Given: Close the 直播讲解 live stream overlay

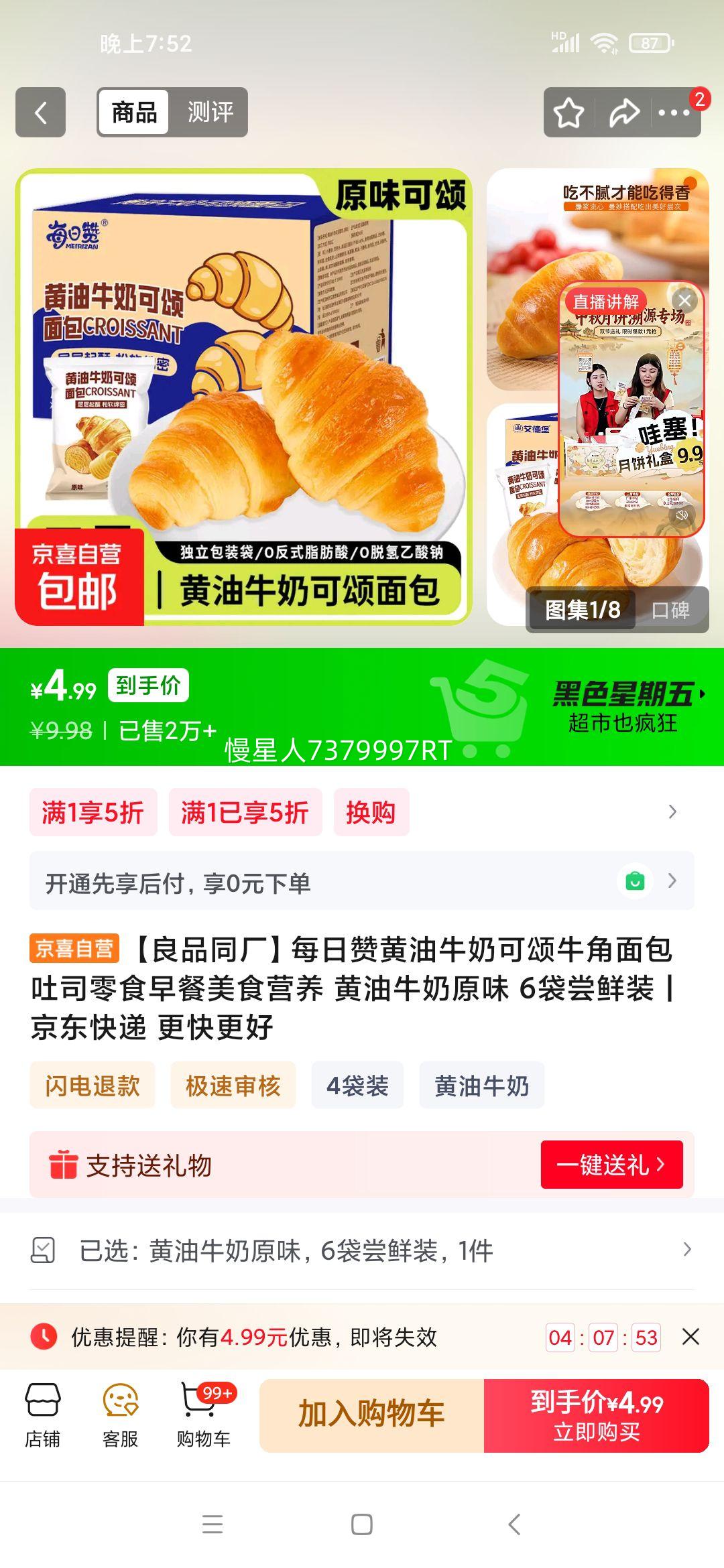Looking at the screenshot, I should coord(684,300).
